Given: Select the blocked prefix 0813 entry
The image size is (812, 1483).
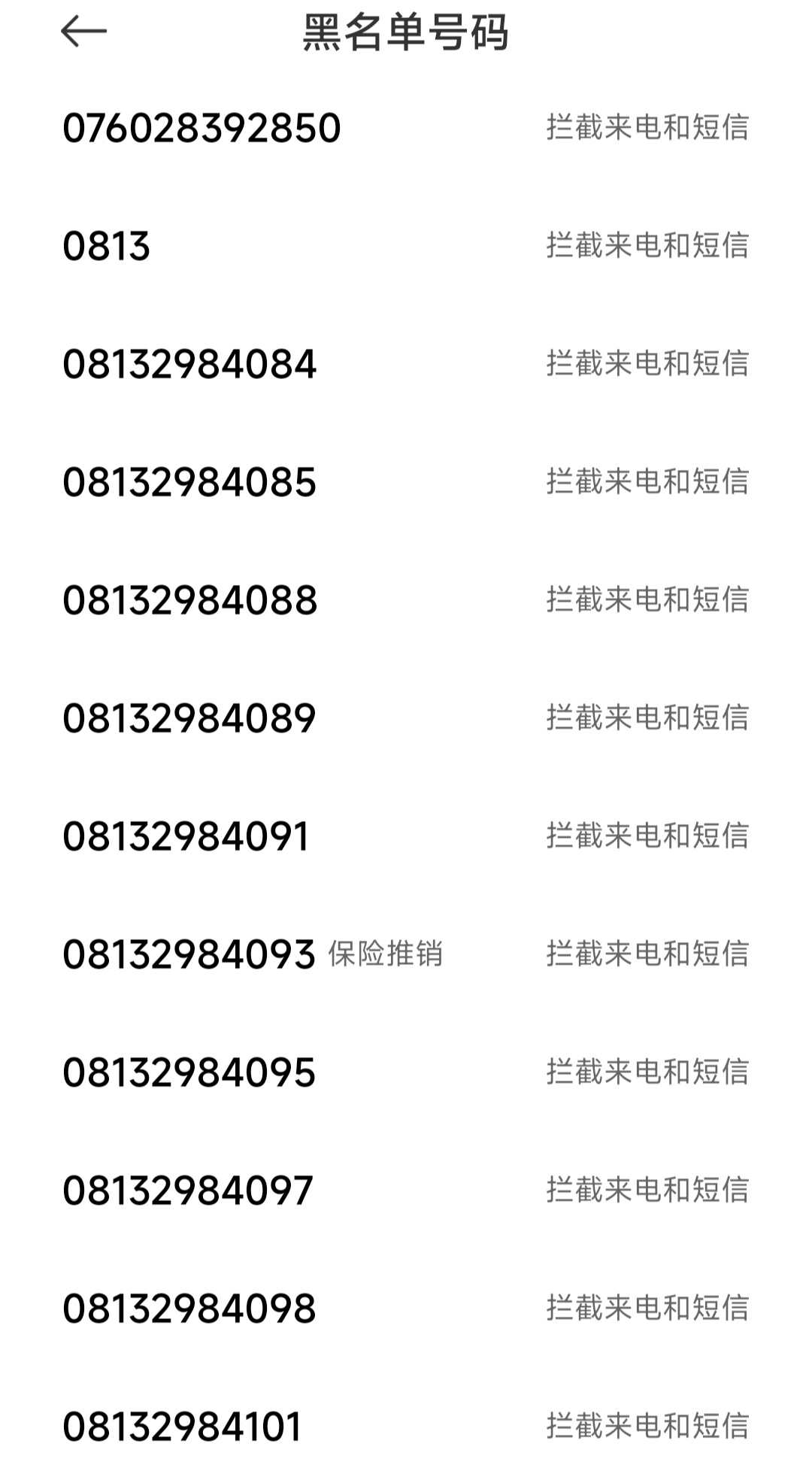Looking at the screenshot, I should 107,246.
